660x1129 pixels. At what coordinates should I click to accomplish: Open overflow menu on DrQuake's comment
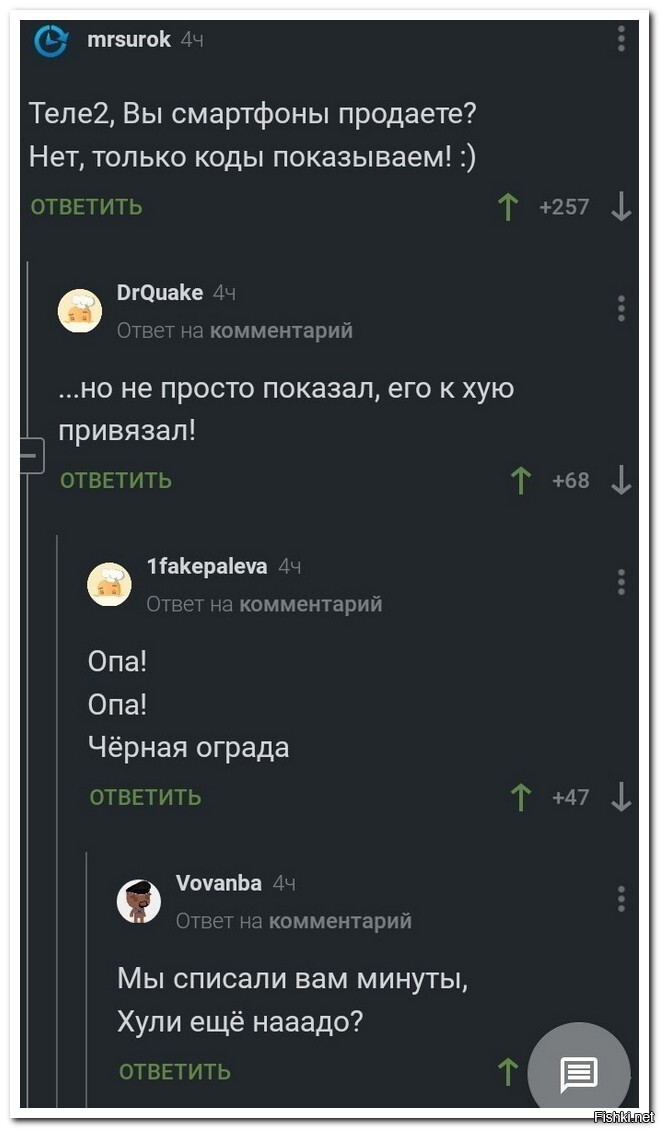coord(621,308)
